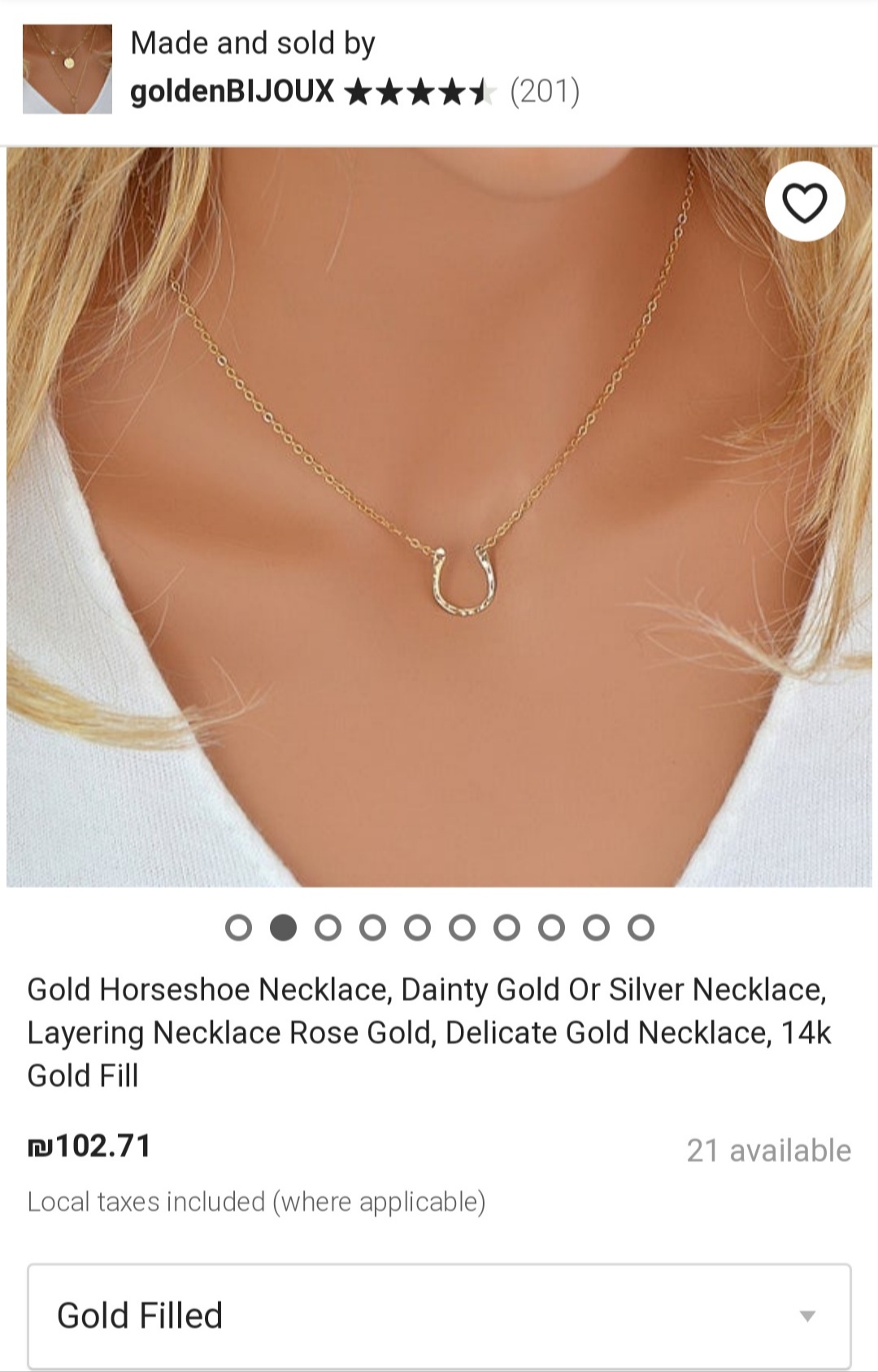Expand the Gold Filled material dropdown
Image resolution: width=878 pixels, height=1372 pixels.
pyautogui.click(x=439, y=1315)
